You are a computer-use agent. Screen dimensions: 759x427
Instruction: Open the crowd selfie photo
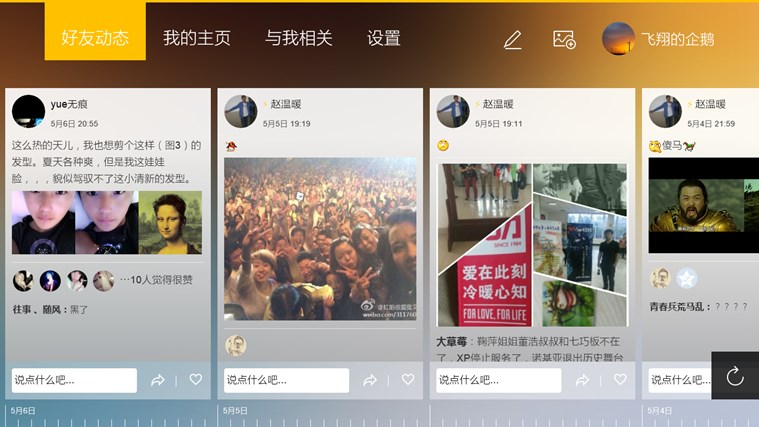(x=320, y=238)
